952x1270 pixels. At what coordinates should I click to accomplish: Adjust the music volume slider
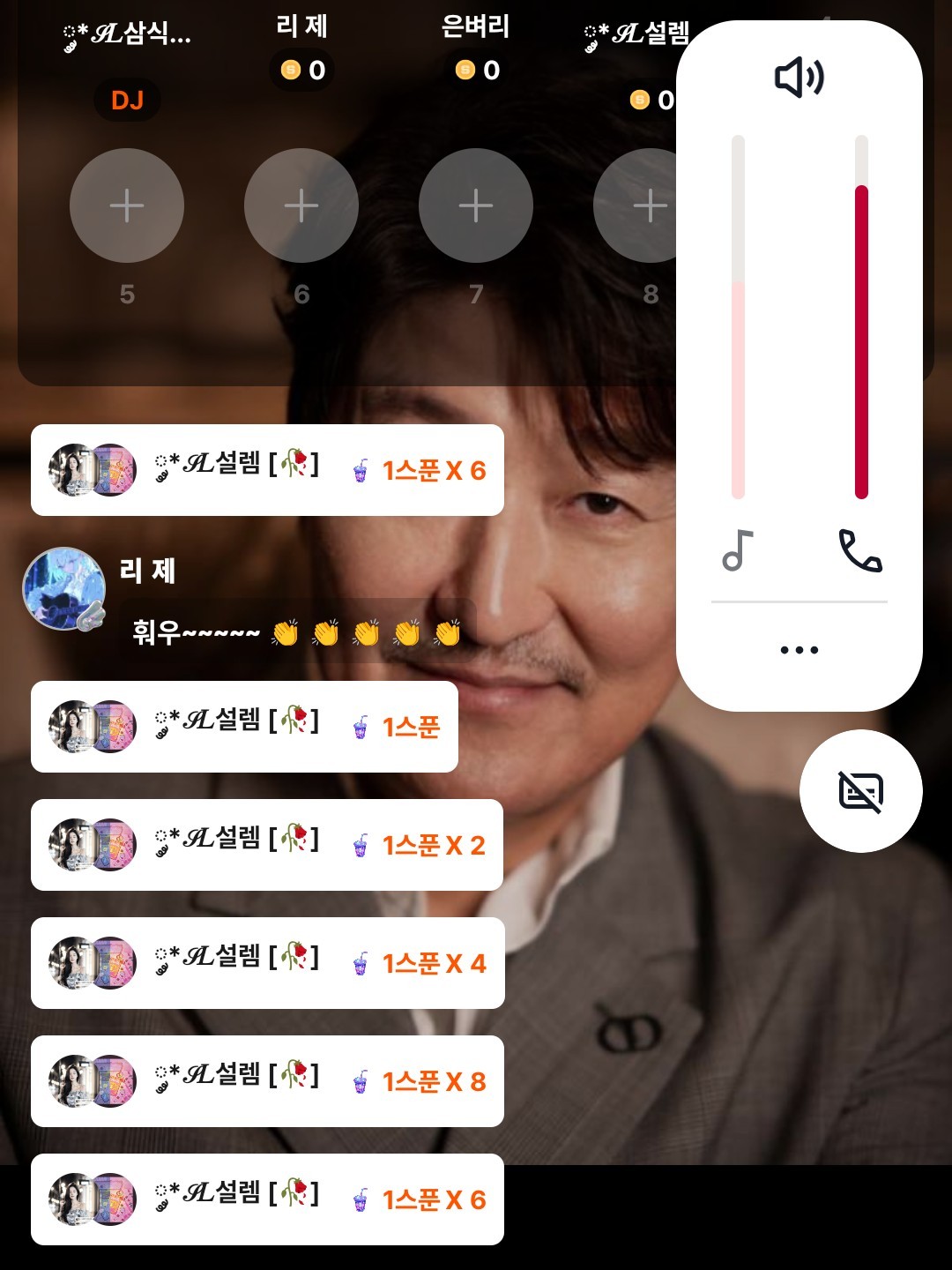point(739,317)
